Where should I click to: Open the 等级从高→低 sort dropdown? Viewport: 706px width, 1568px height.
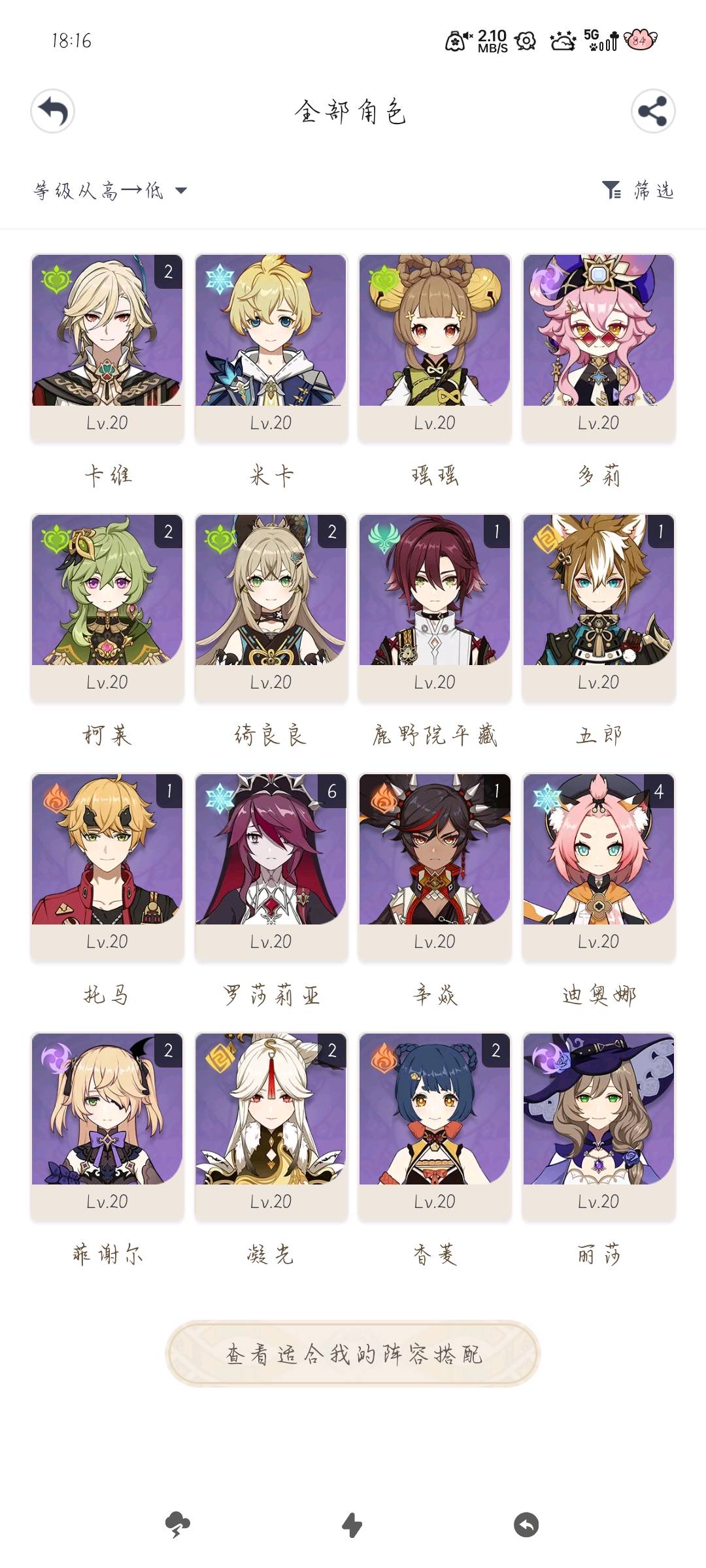(x=110, y=191)
